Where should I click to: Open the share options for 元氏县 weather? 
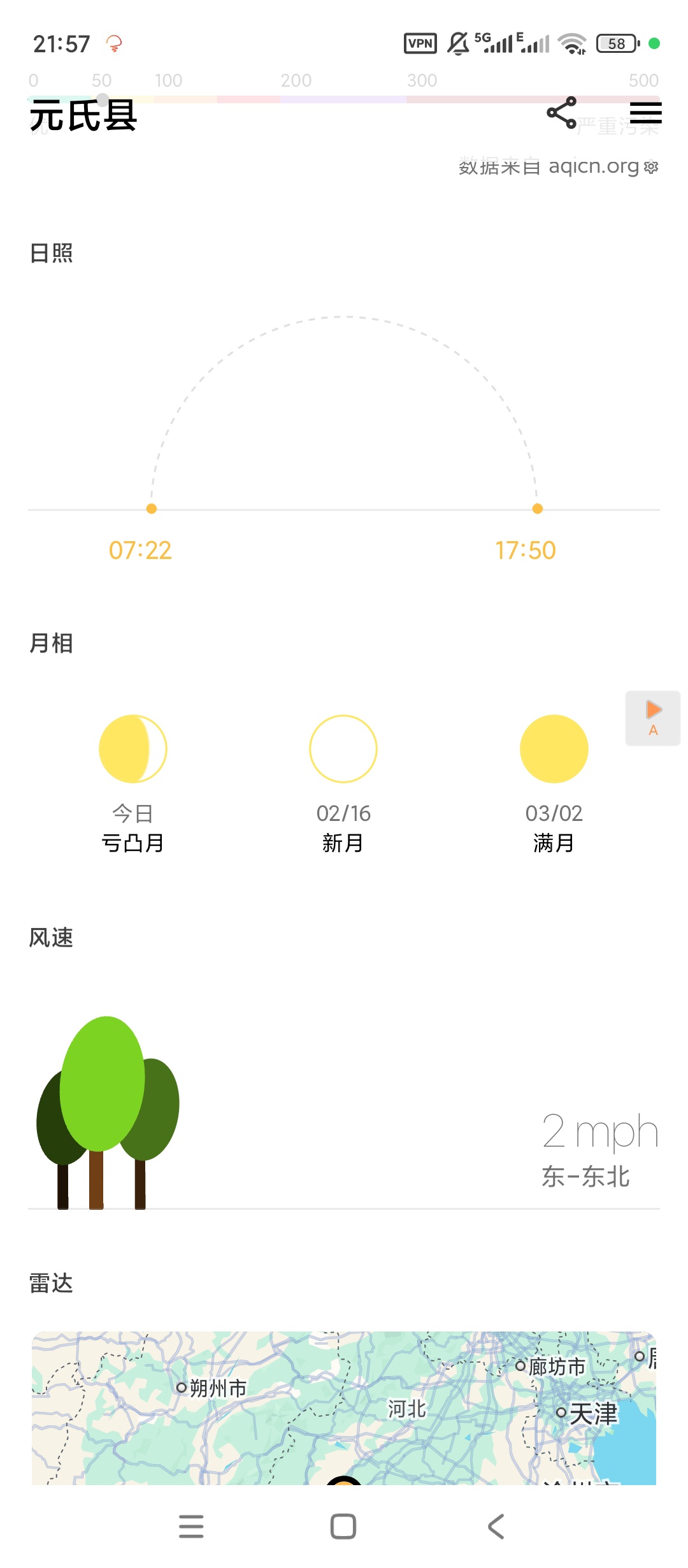tap(561, 113)
